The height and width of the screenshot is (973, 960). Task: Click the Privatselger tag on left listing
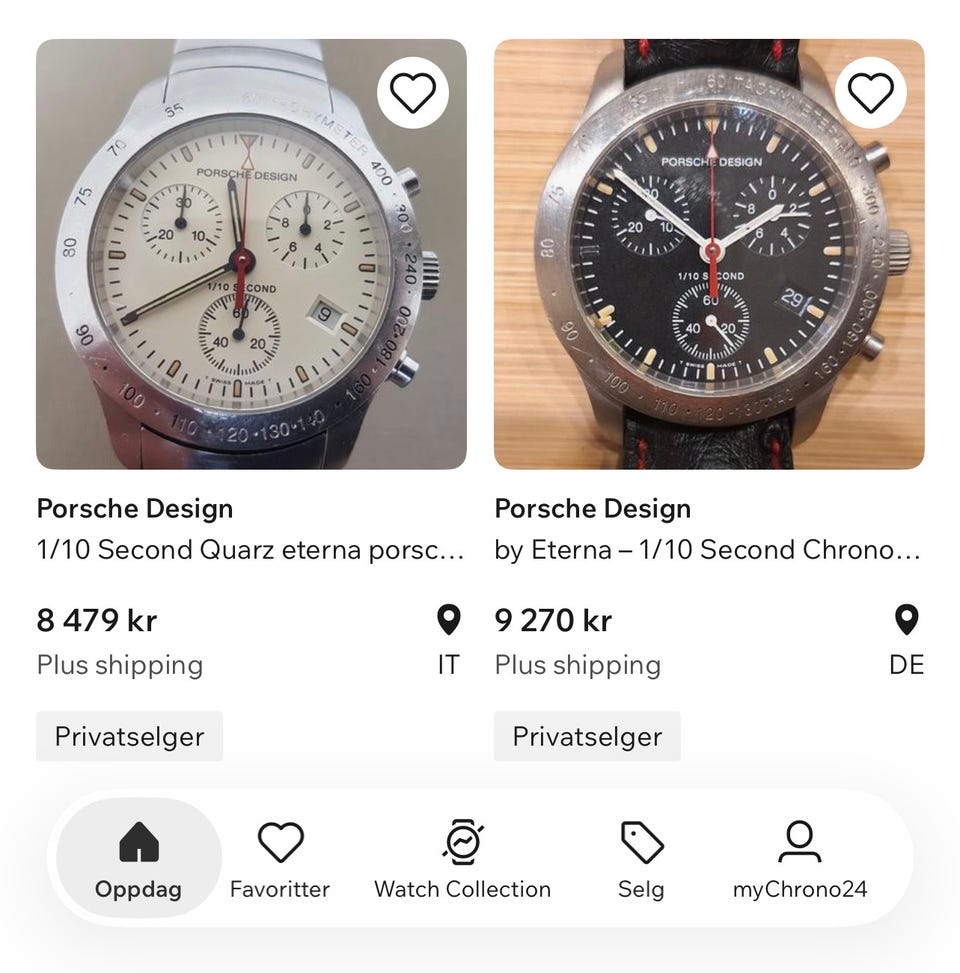click(x=129, y=736)
